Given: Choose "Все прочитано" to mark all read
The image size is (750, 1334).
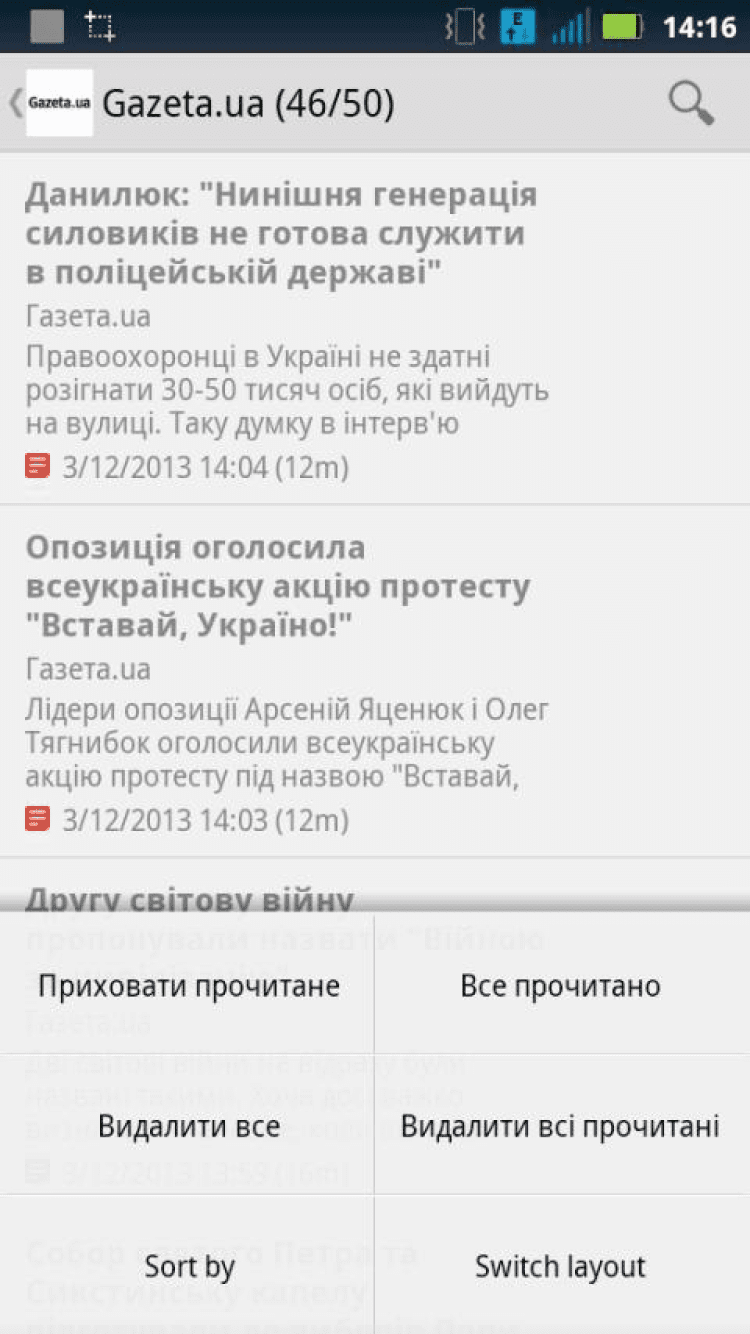Looking at the screenshot, I should click(560, 986).
